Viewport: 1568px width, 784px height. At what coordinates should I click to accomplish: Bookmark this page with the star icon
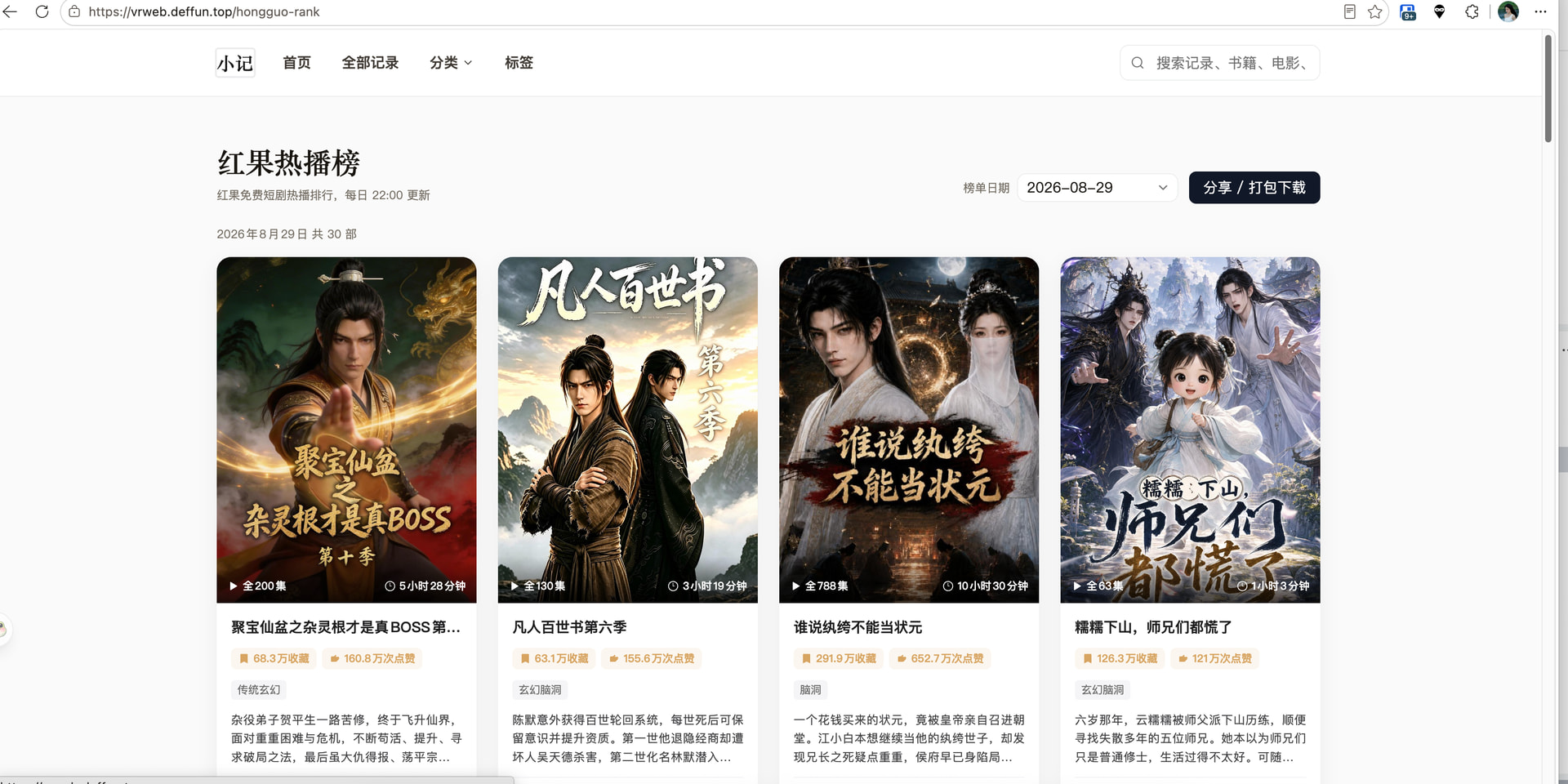1375,11
